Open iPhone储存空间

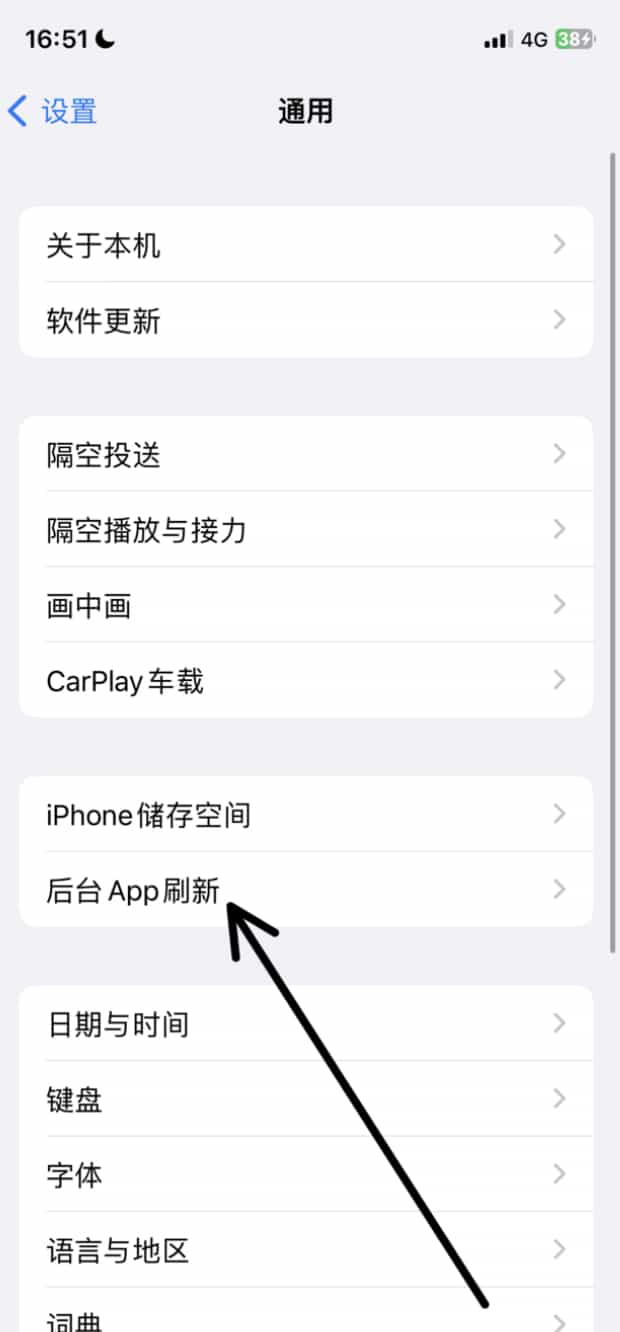[306, 814]
